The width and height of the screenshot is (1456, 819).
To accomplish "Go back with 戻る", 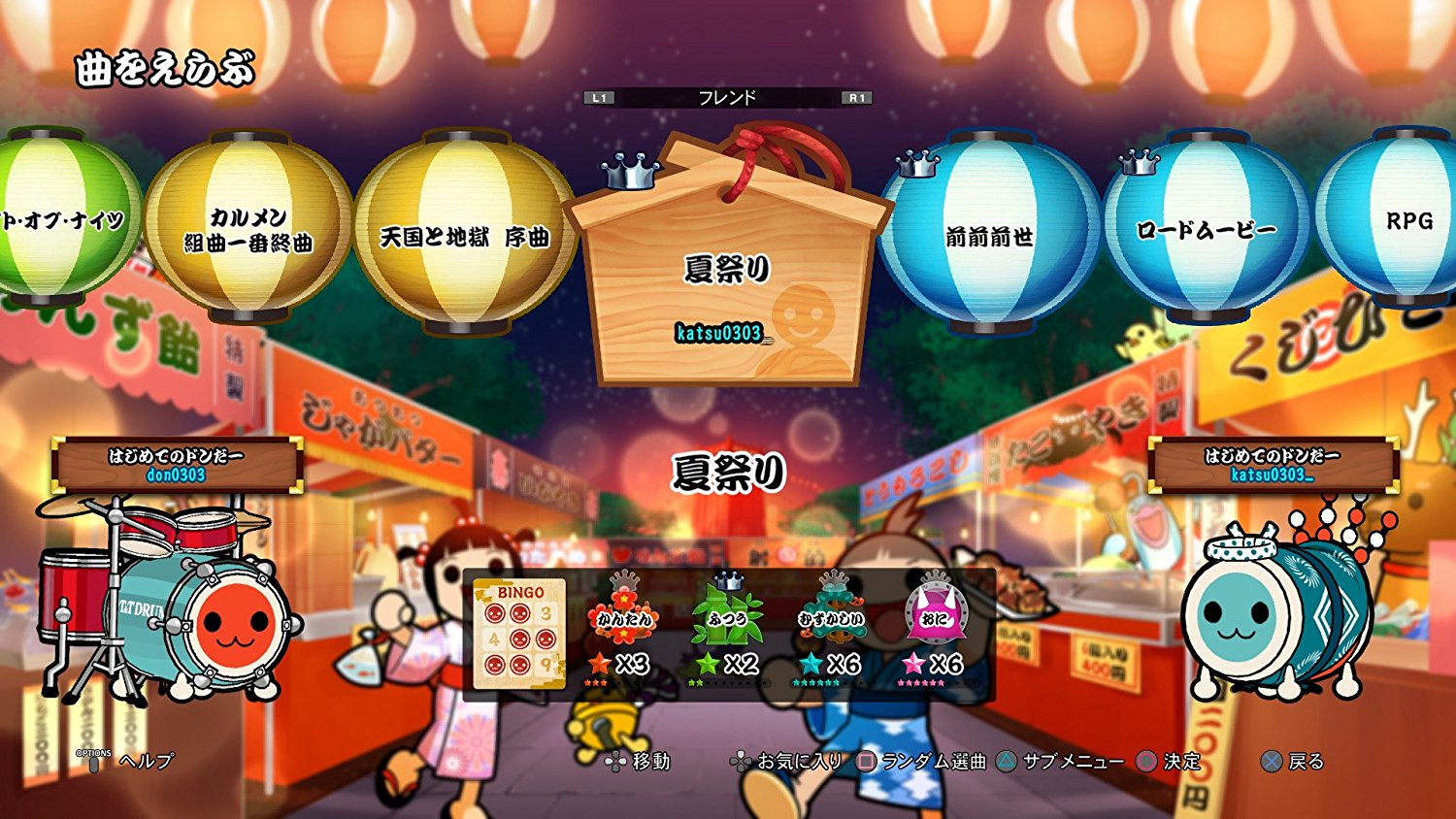I will (1293, 762).
